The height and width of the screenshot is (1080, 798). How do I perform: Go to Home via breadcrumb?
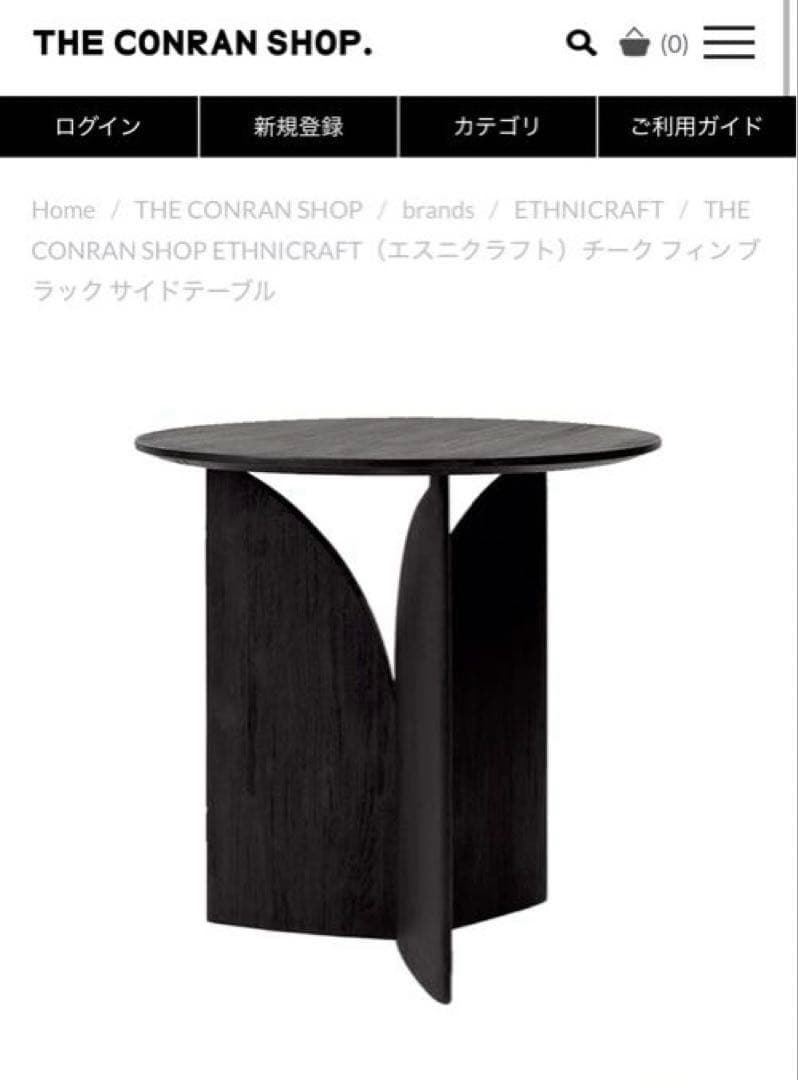(x=63, y=210)
